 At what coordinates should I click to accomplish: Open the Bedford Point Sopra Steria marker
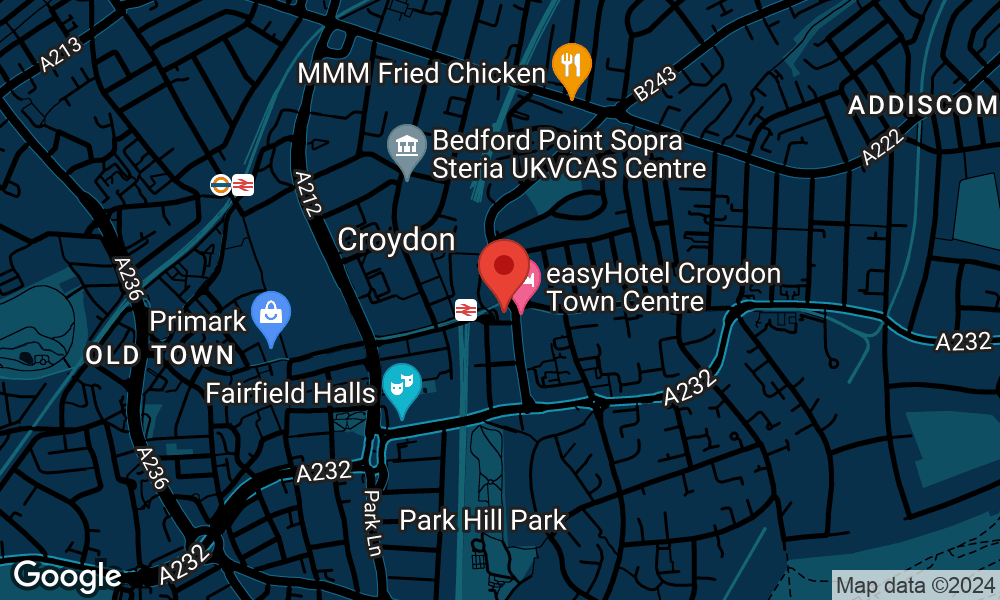(x=407, y=148)
